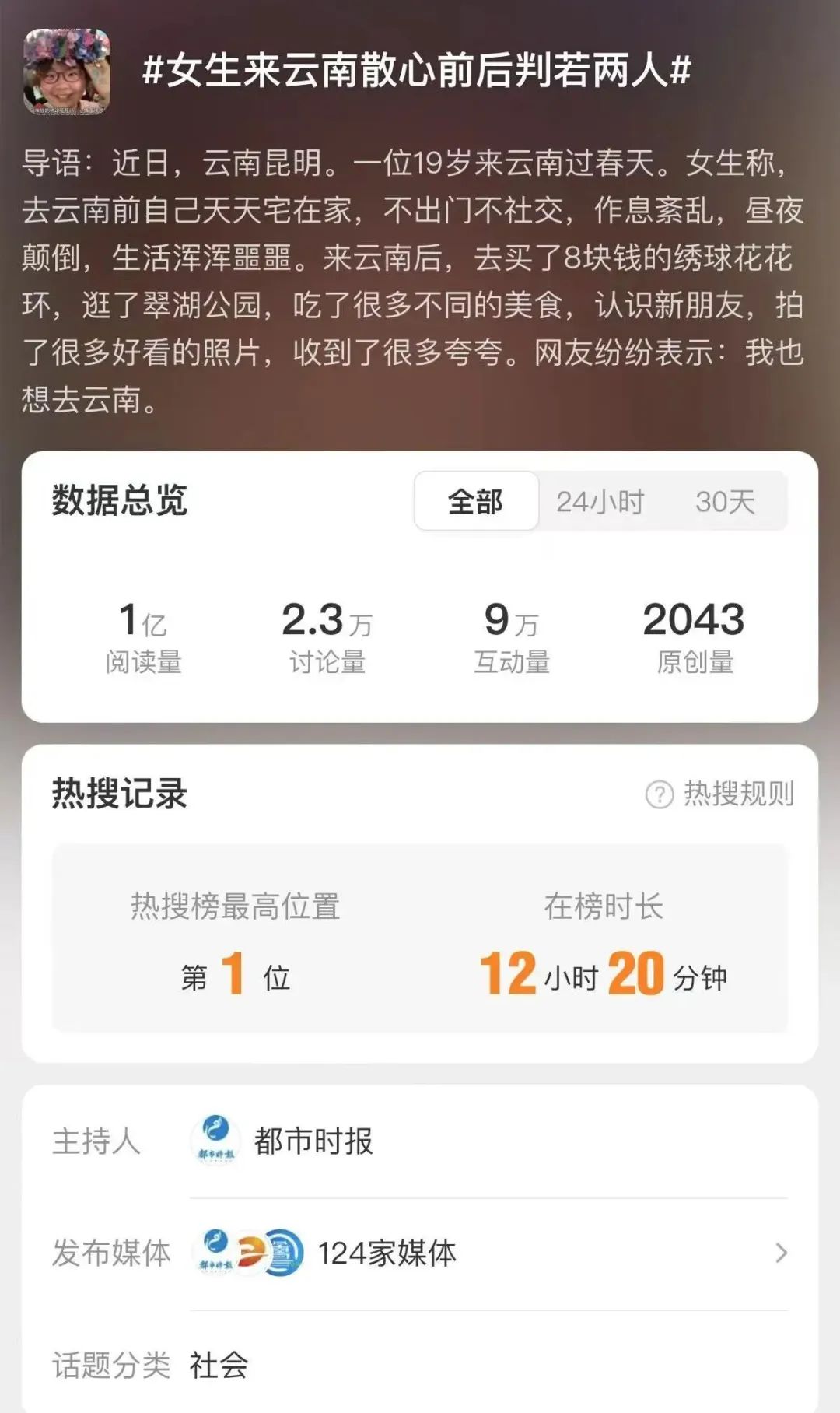Switch to the 30天 data tab

[725, 502]
